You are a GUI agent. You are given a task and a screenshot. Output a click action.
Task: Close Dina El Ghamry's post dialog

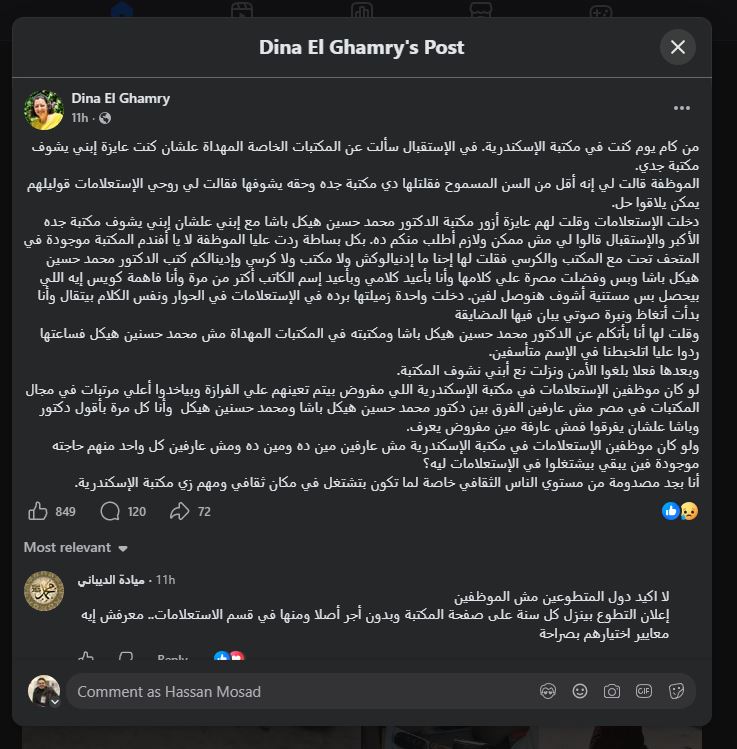tap(677, 47)
